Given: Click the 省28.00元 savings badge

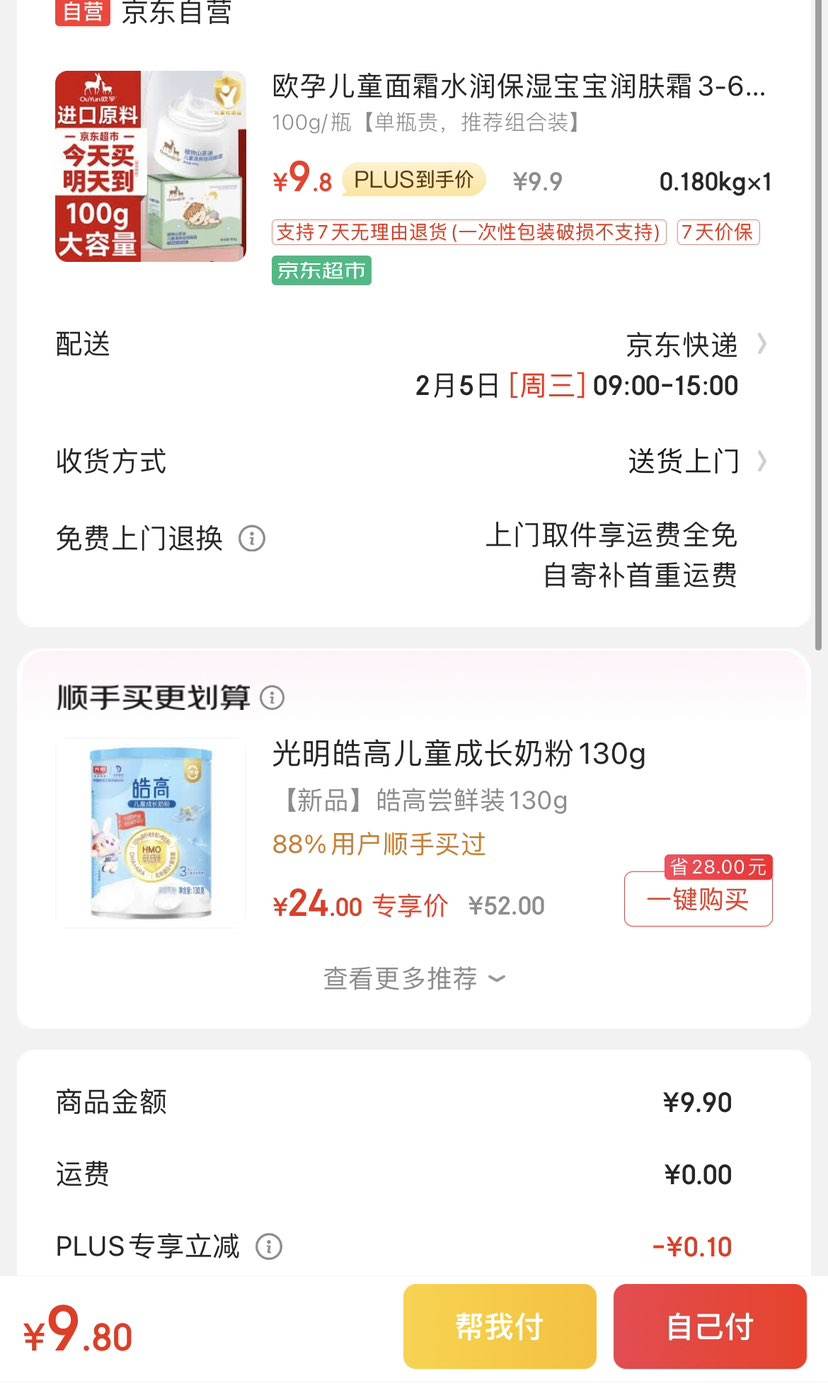Looking at the screenshot, I should 718,867.
